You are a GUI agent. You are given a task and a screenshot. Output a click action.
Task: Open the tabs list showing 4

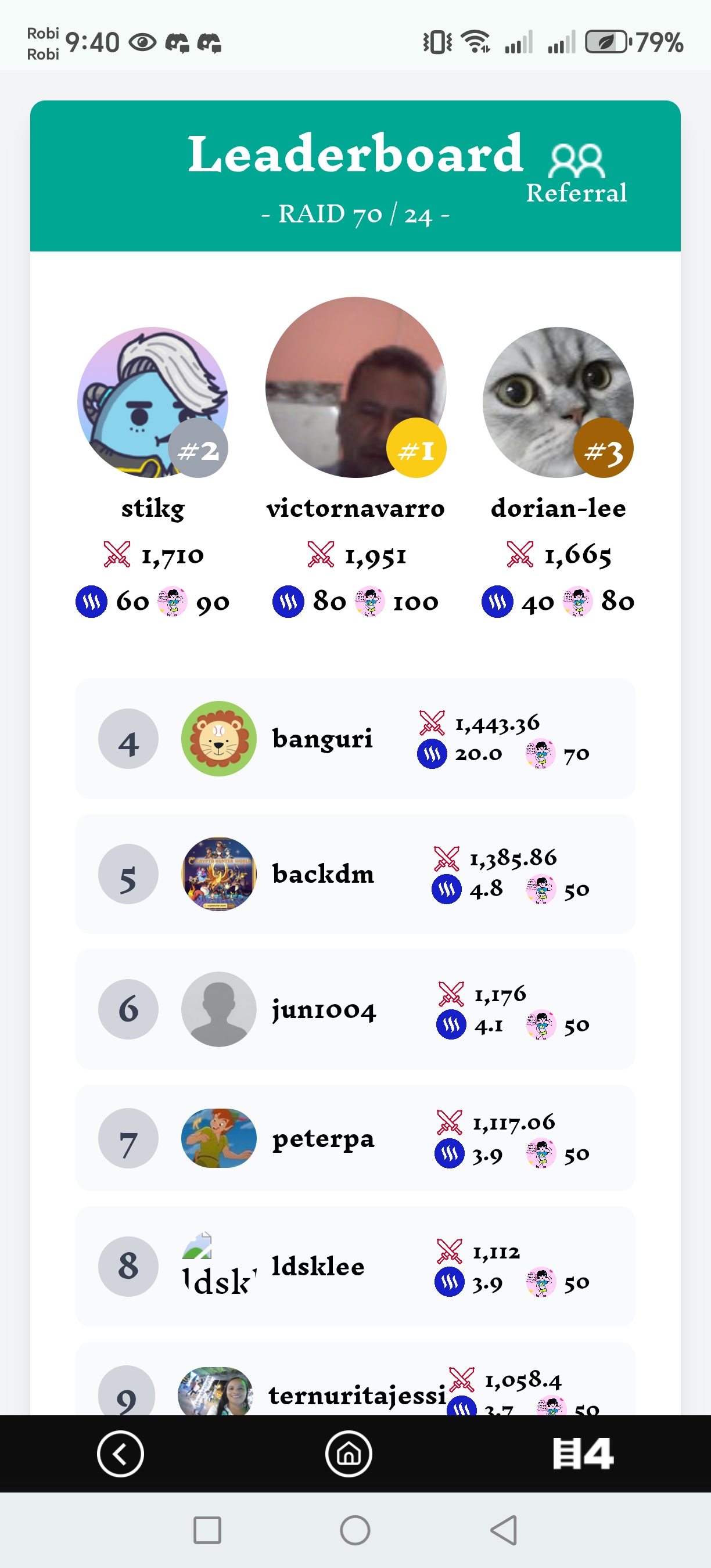pos(583,1454)
